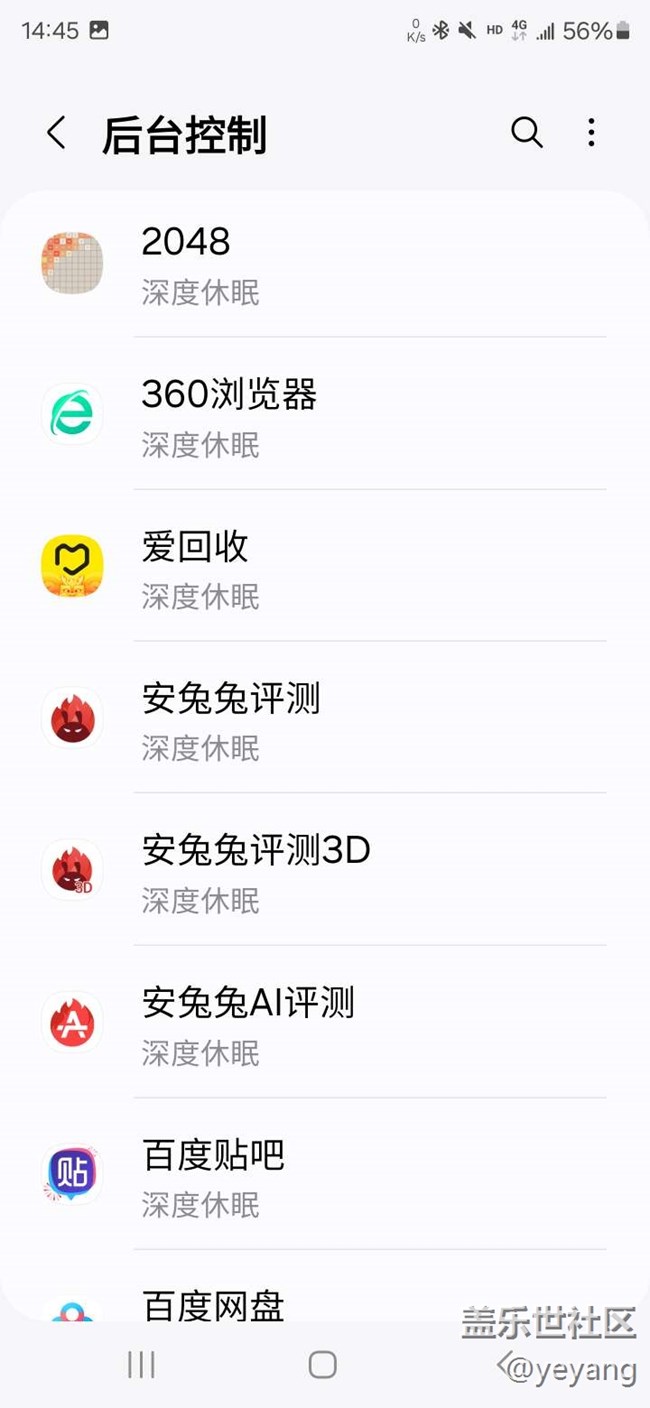
Task: Tap the system home button
Action: (x=322, y=1365)
